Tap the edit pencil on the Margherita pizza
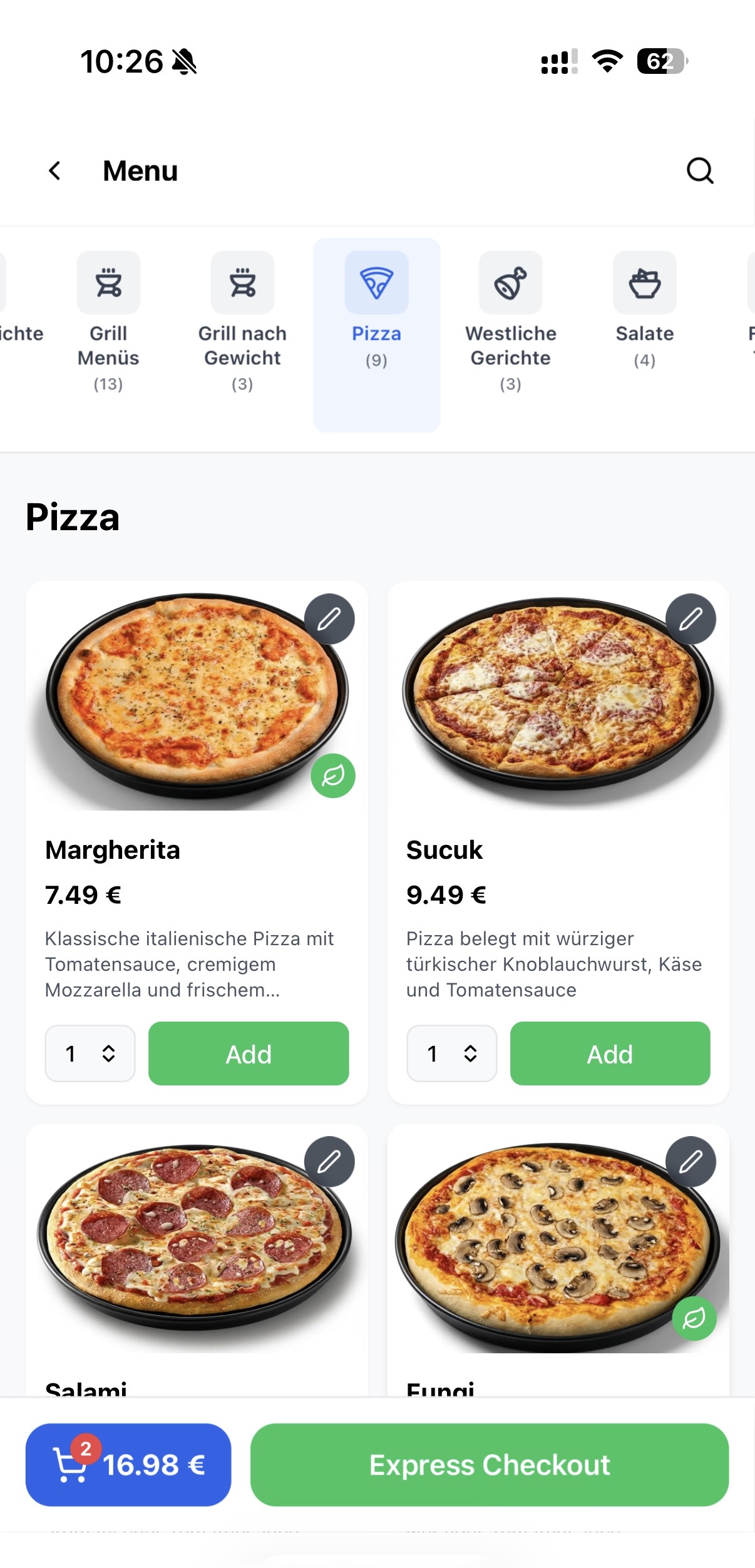755x1568 pixels. [x=330, y=618]
